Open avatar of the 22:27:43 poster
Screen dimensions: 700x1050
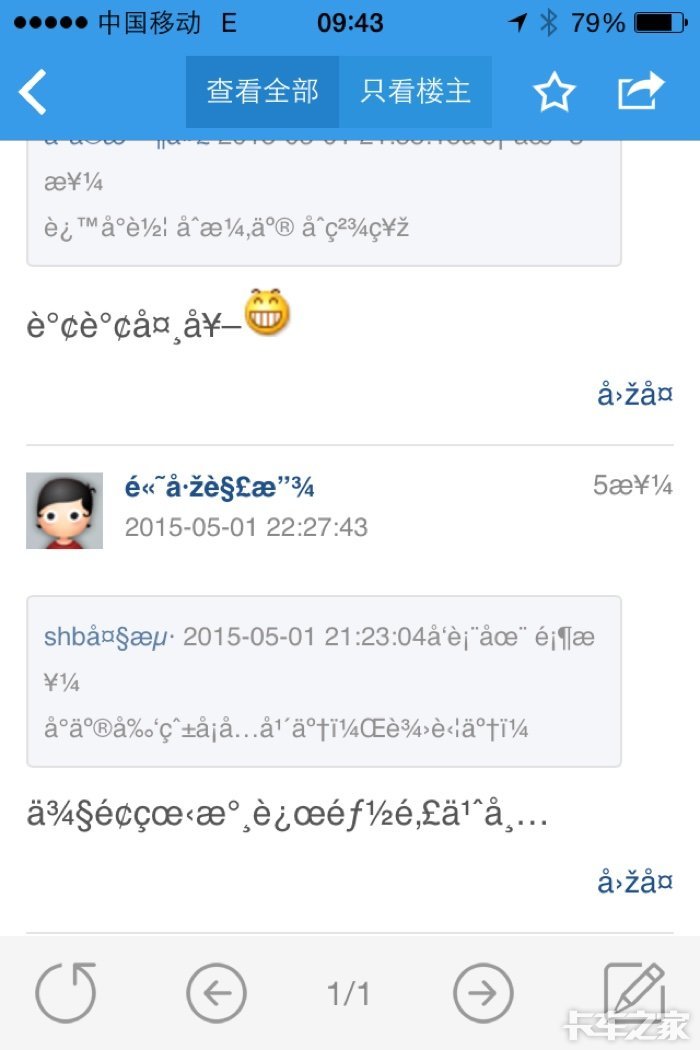coord(64,511)
